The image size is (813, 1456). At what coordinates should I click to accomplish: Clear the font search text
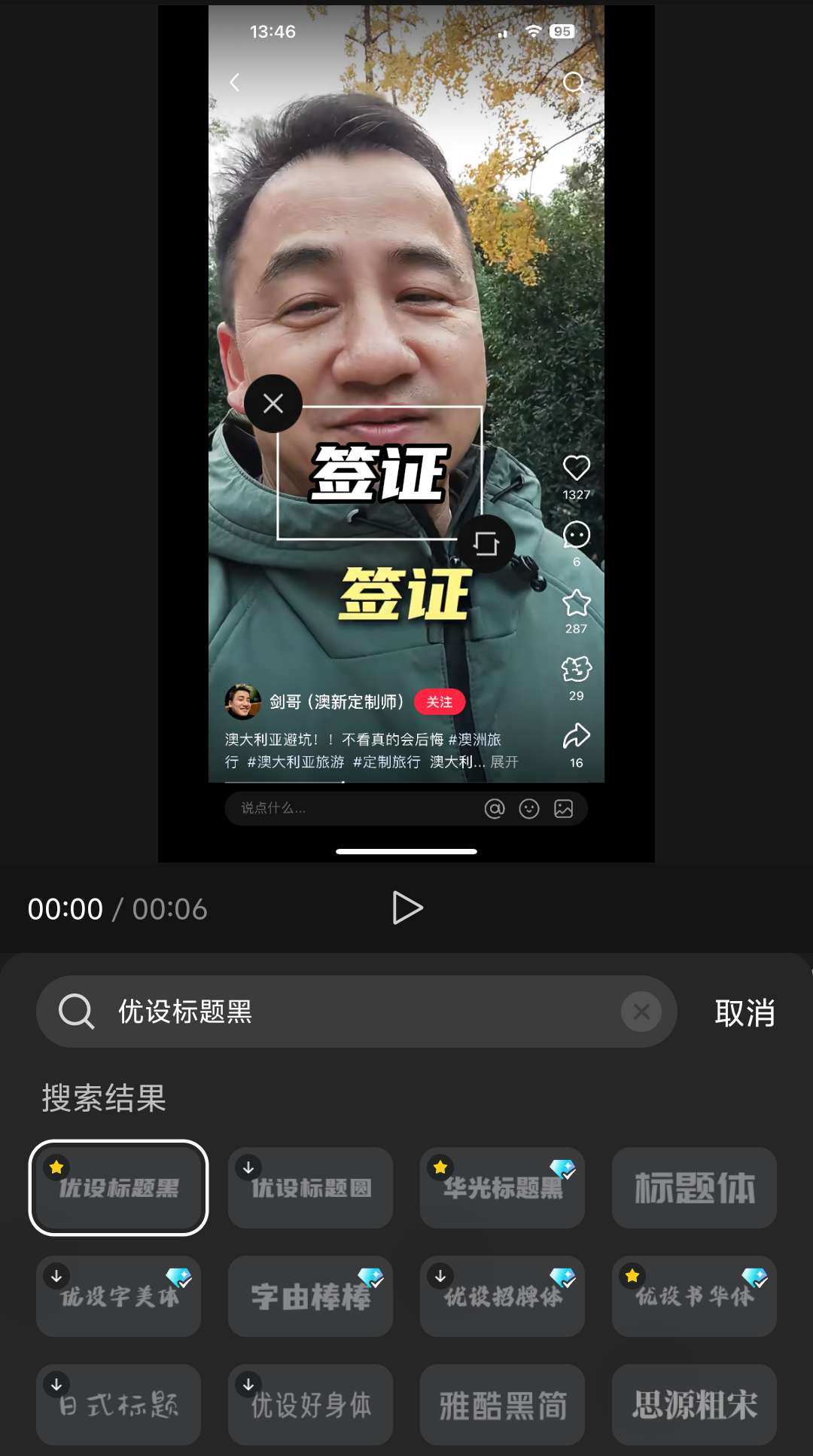641,1012
